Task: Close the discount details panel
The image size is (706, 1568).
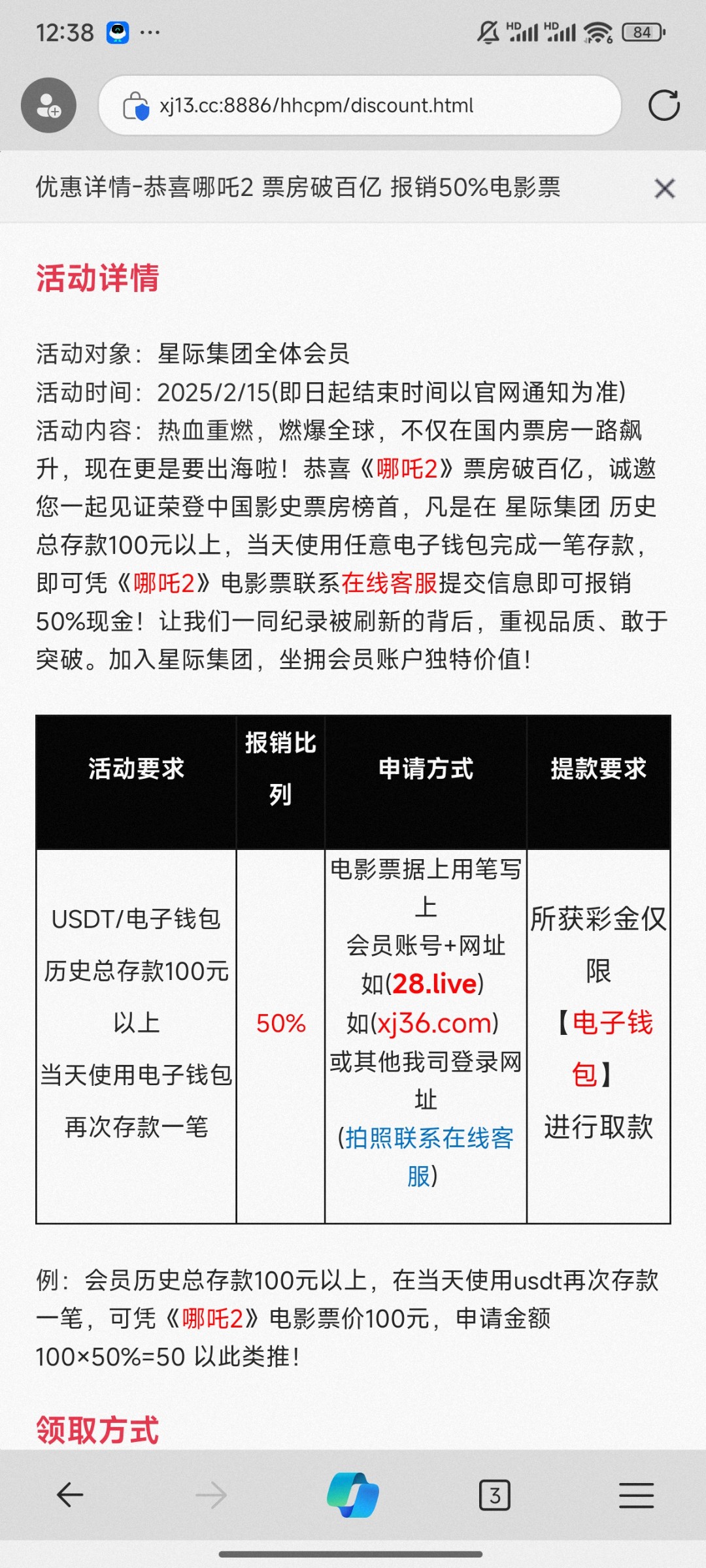Action: pos(664,189)
